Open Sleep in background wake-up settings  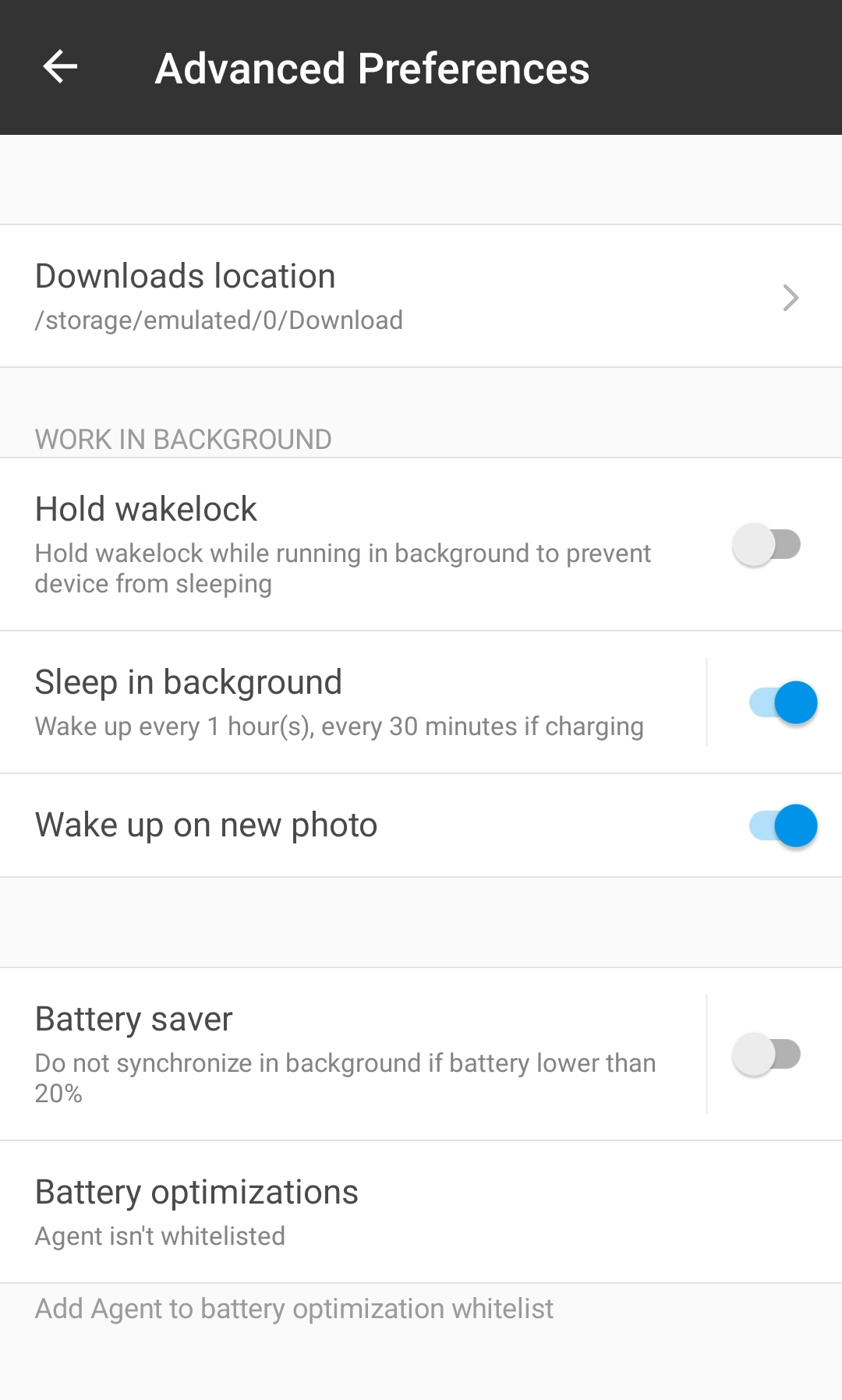351,702
